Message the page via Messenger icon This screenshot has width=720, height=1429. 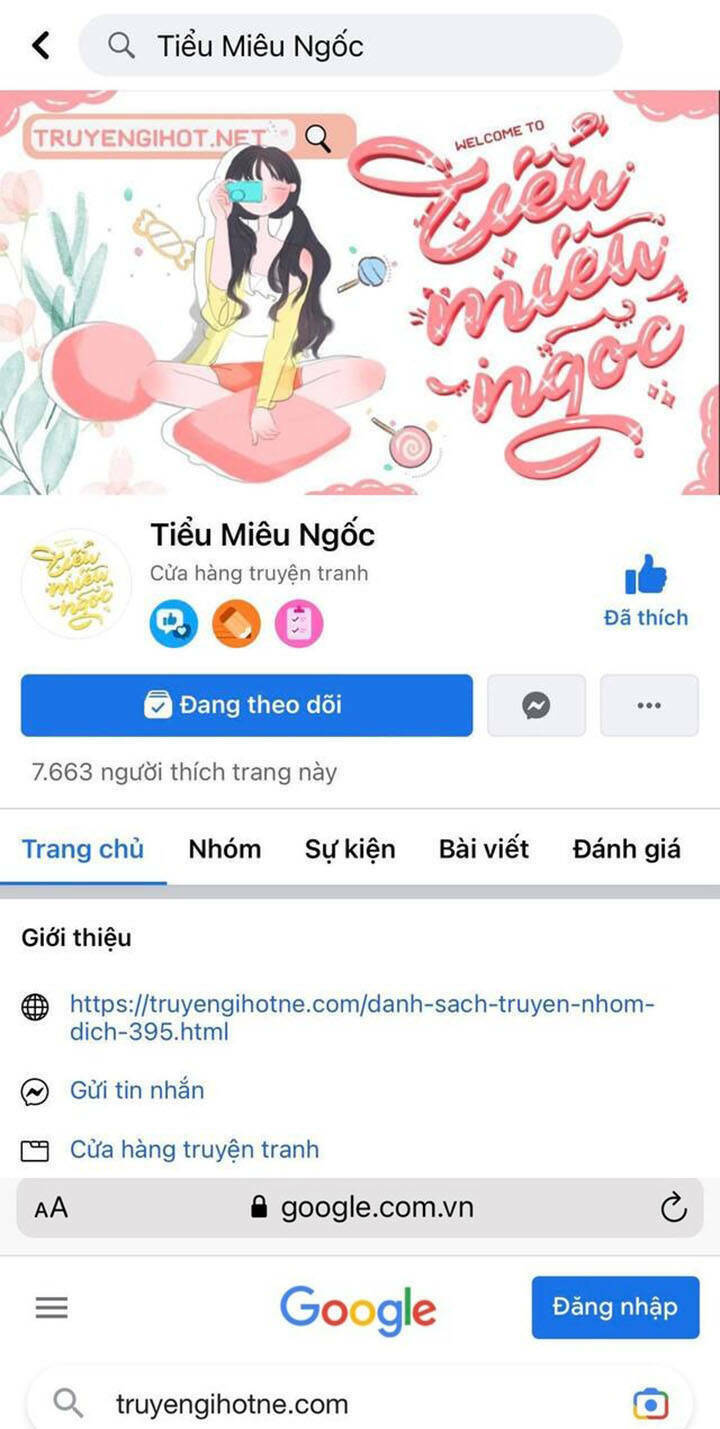pos(536,705)
